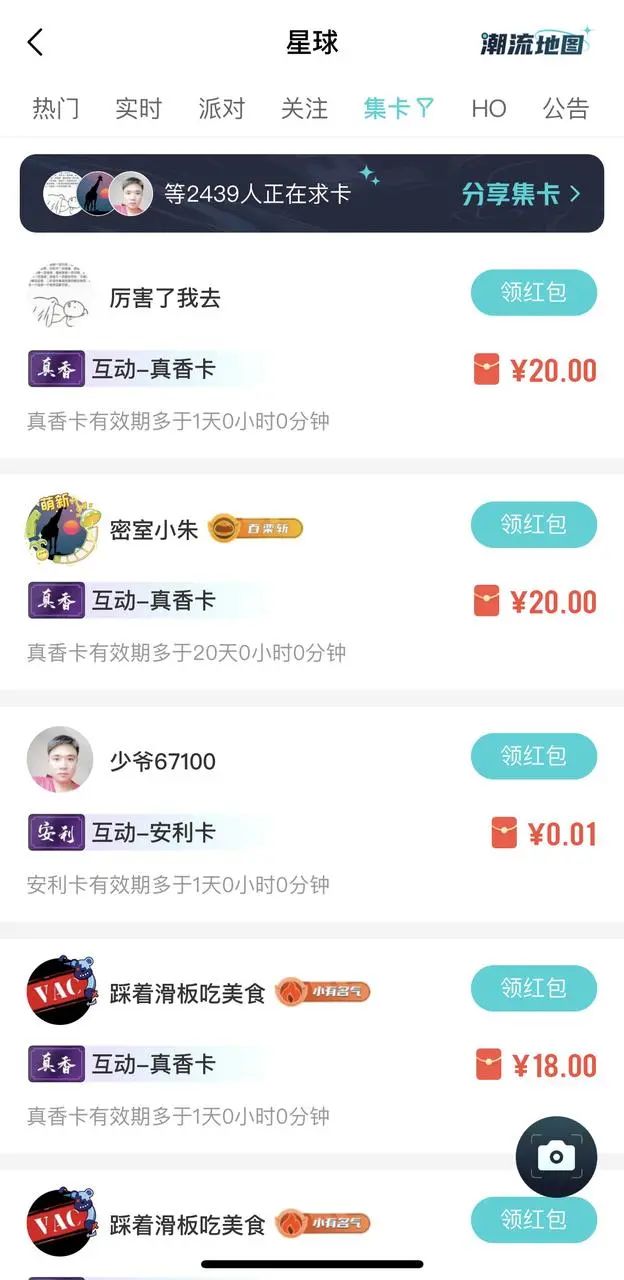
Task: Select the 关注 tab
Action: click(x=304, y=108)
